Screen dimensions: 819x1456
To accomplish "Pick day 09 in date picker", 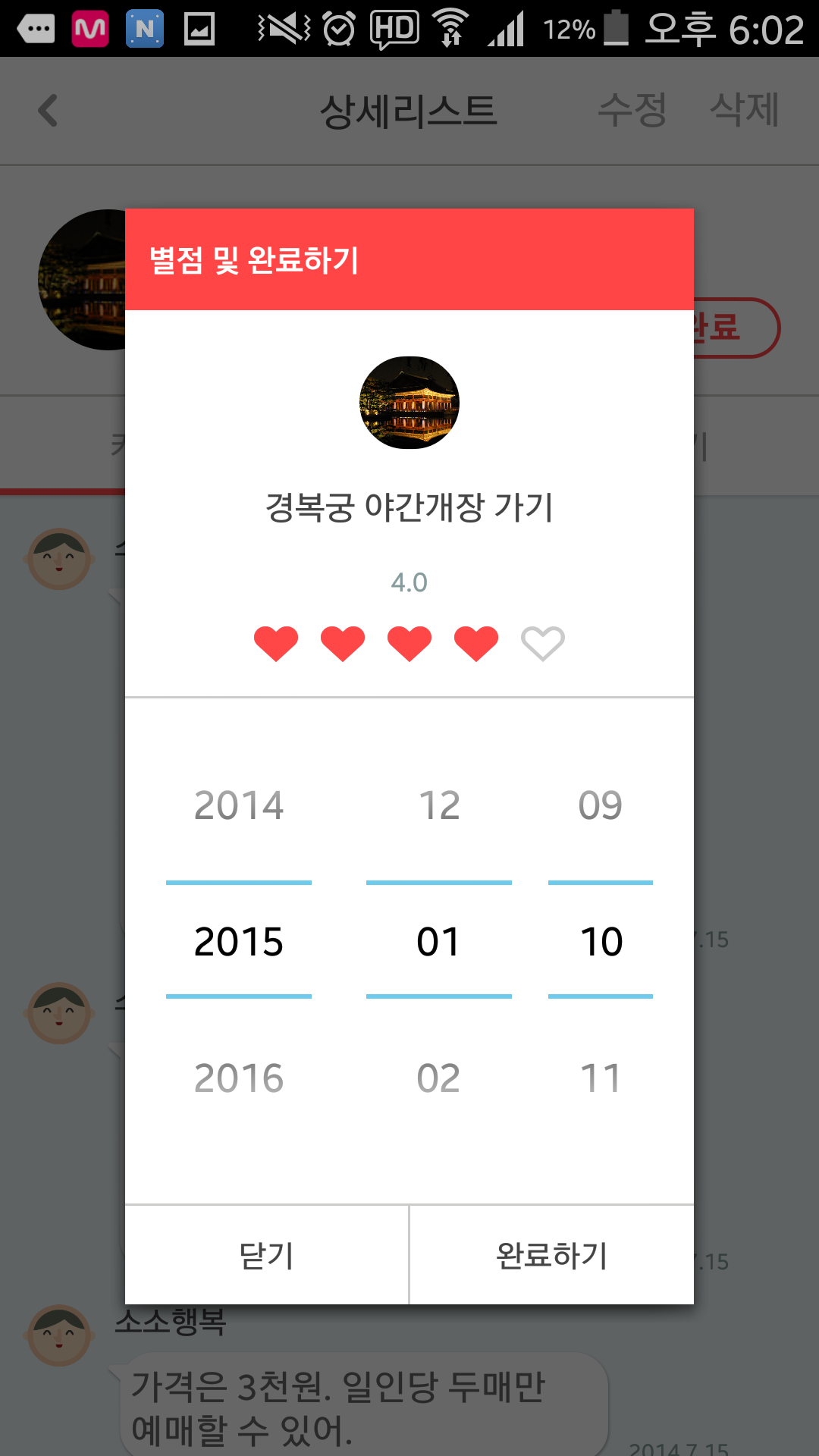I will coord(601,805).
